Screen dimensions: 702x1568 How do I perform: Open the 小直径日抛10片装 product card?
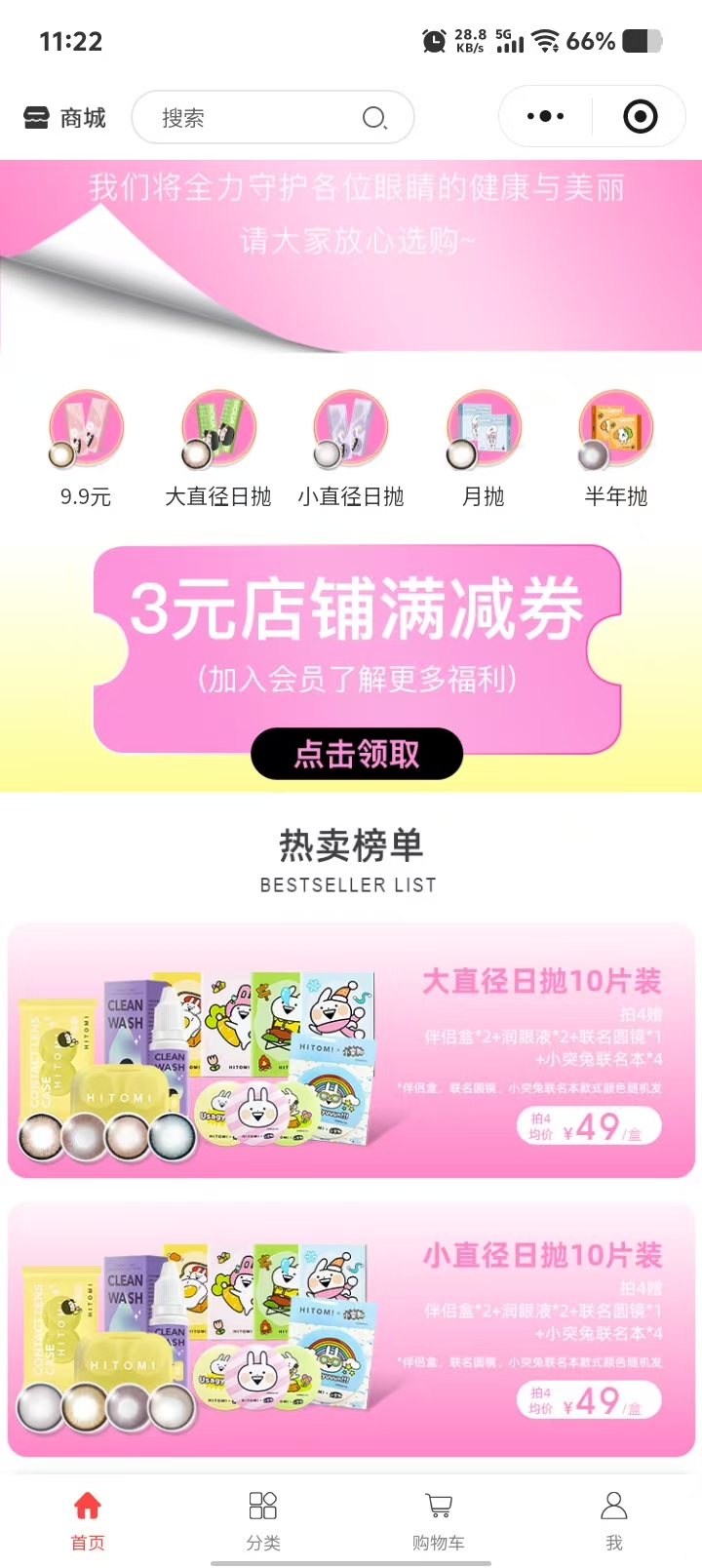pyautogui.click(x=351, y=1328)
